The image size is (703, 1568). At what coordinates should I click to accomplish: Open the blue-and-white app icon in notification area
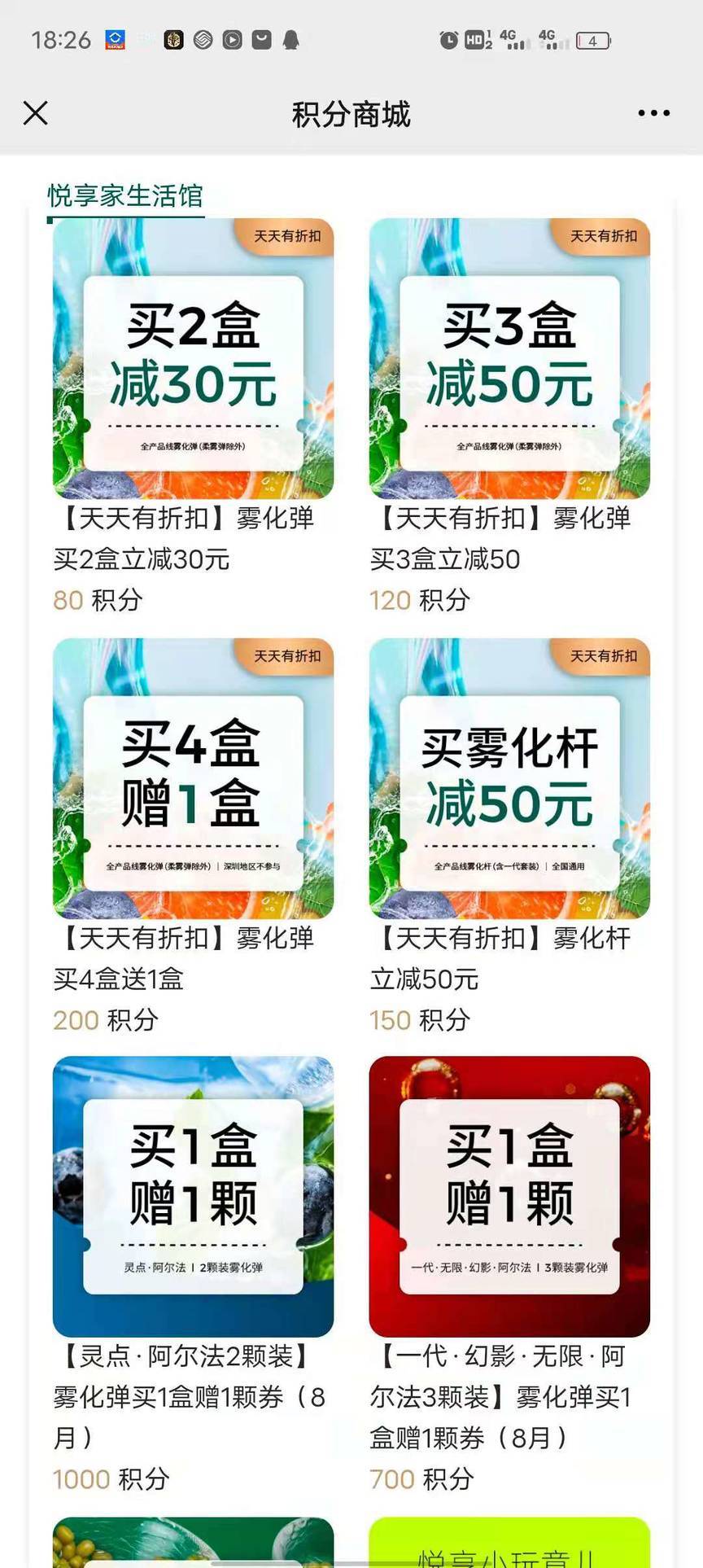tap(116, 38)
